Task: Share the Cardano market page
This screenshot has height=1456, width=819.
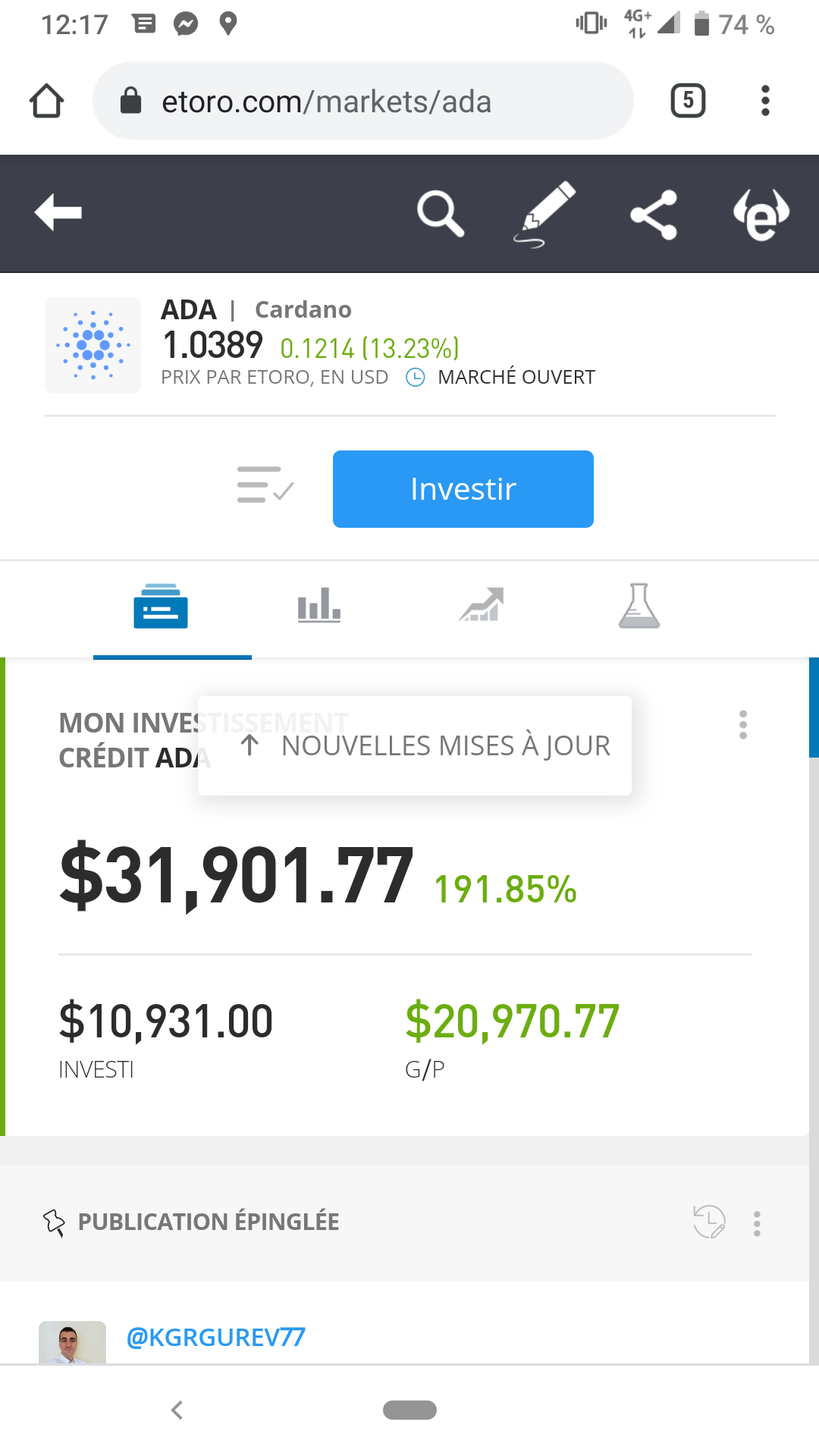Action: 654,215
